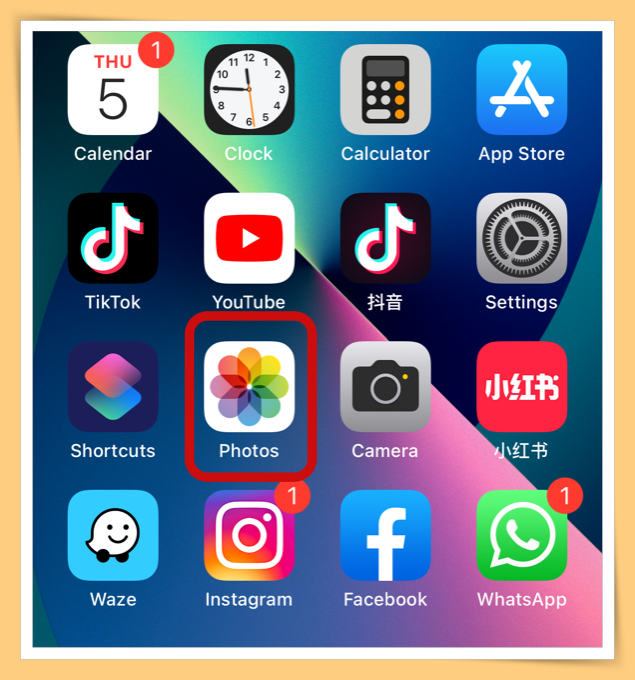Viewport: 635px width, 680px height.
Task: Open the Facebook app
Action: [385, 535]
